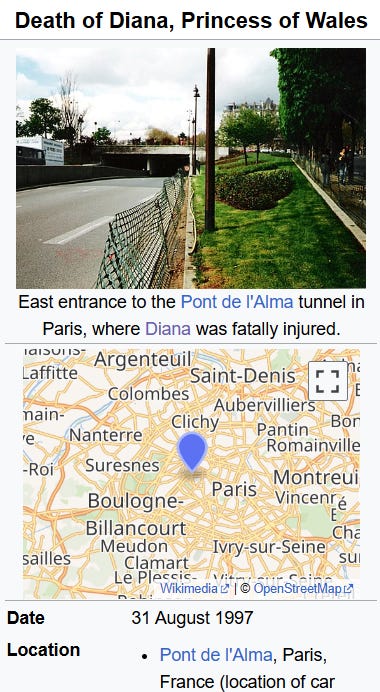Open Pont de l'Alma link under Location

(216, 655)
